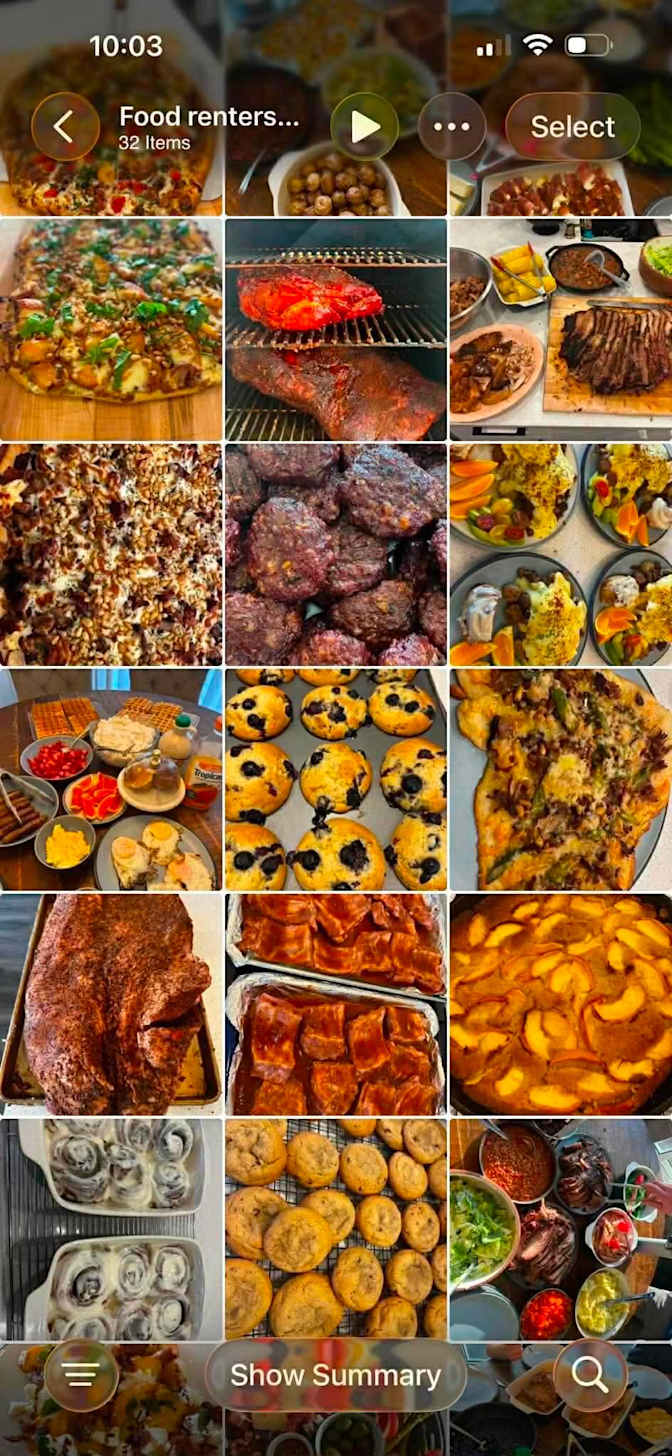View the chopped pecan topping photo
The image size is (672, 1456).
[x=111, y=555]
